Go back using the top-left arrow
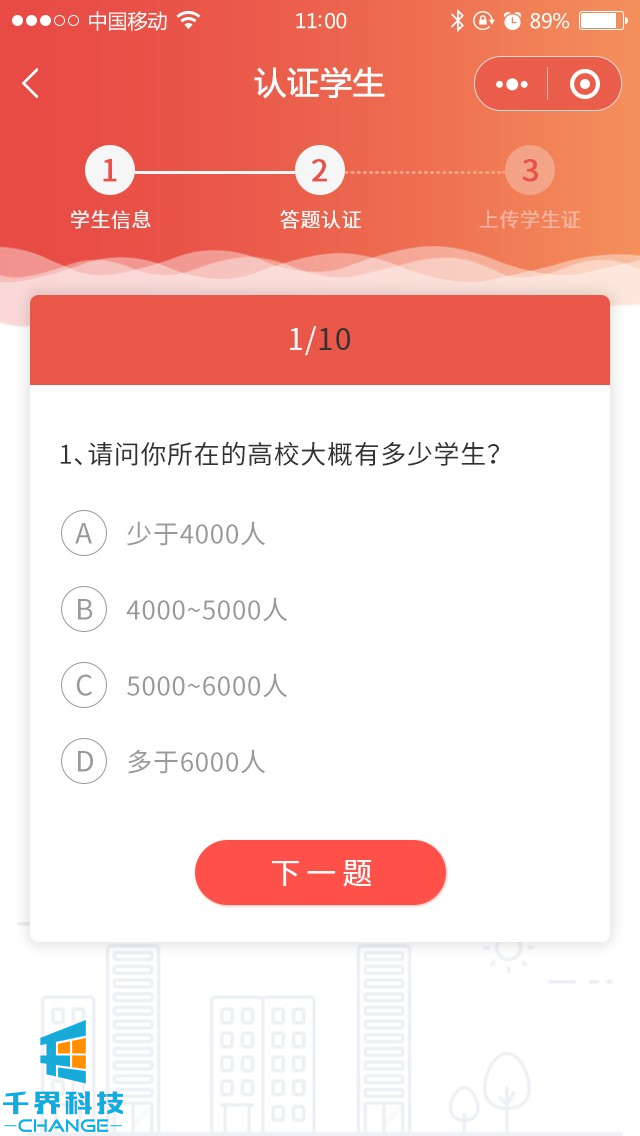The height and width of the screenshot is (1136, 640). click(31, 83)
